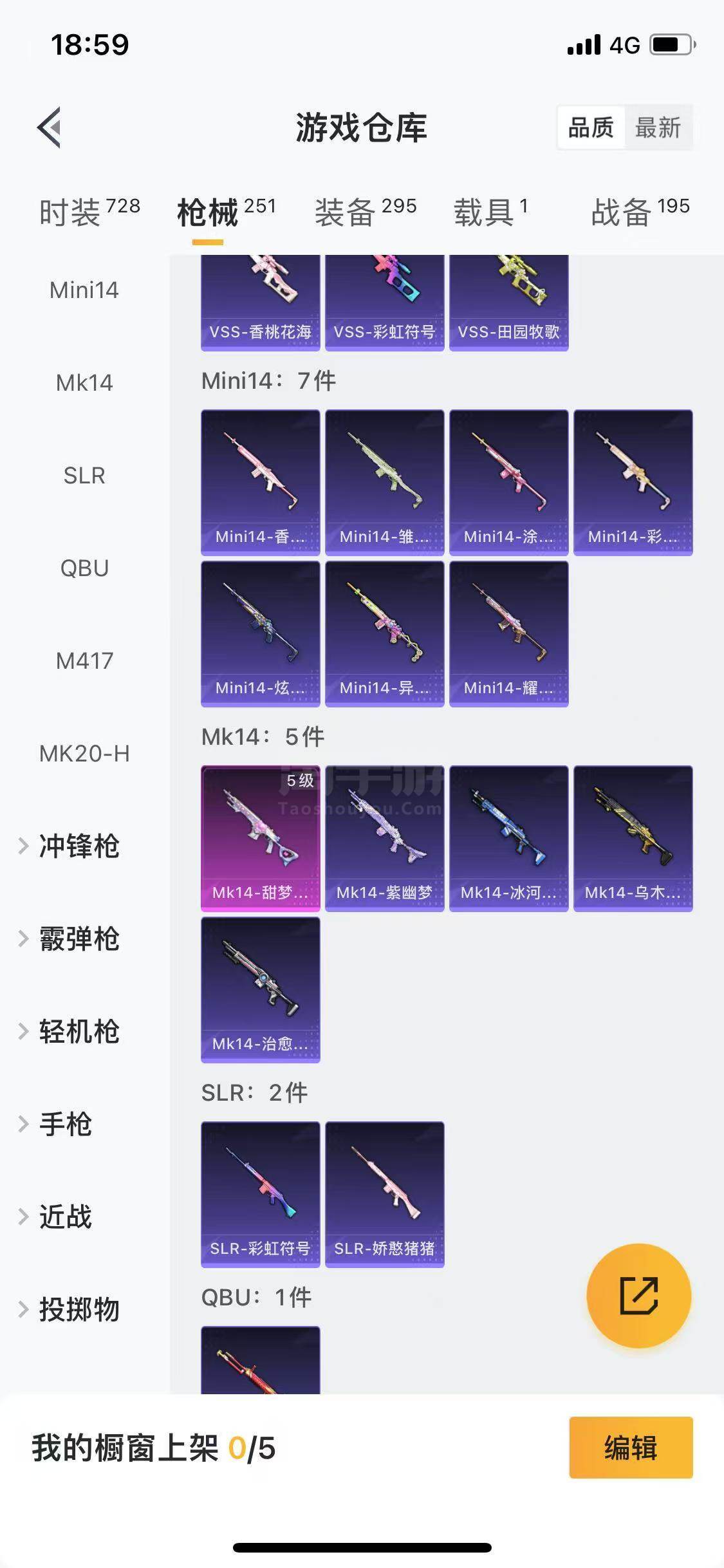Select SLR in the sidebar

pos(84,476)
